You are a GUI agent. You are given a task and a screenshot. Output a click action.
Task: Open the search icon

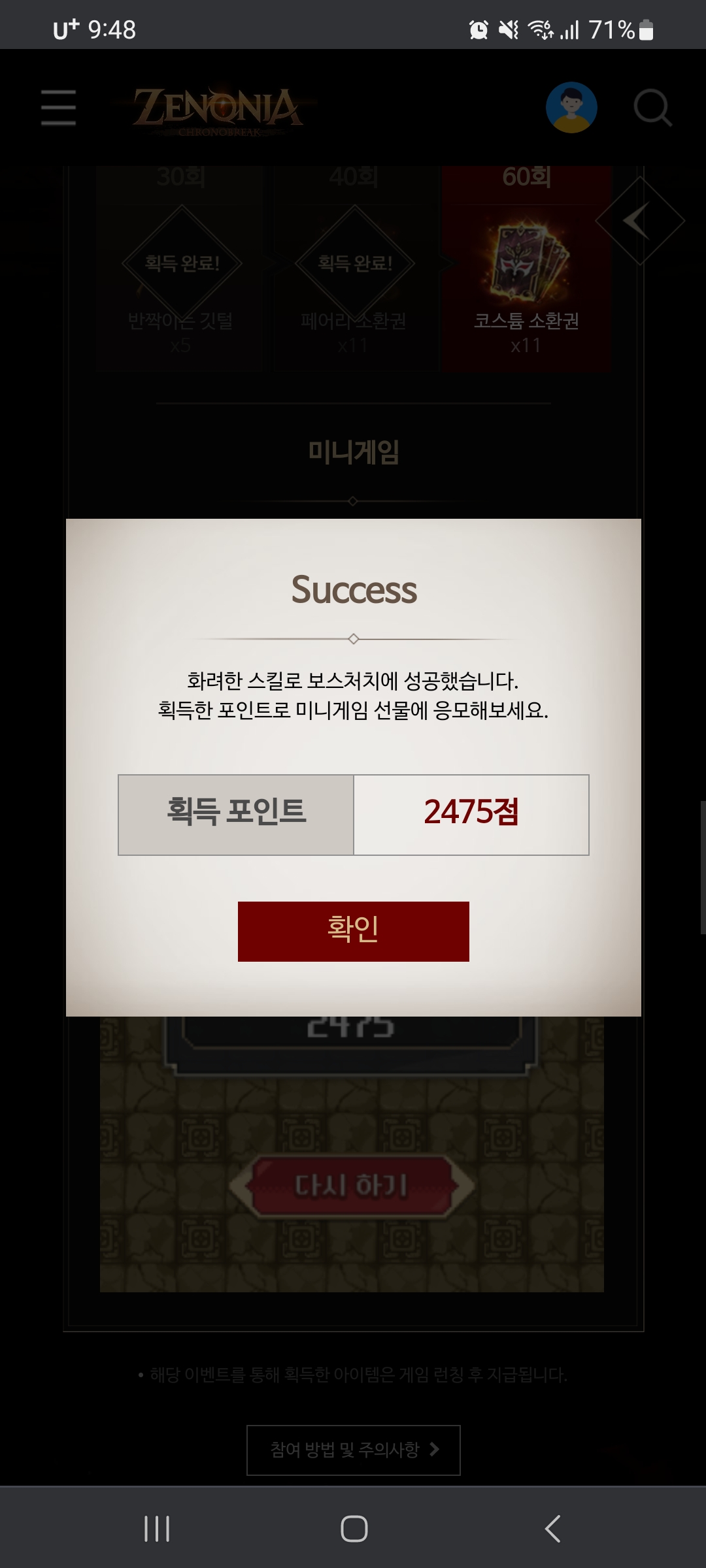[652, 108]
